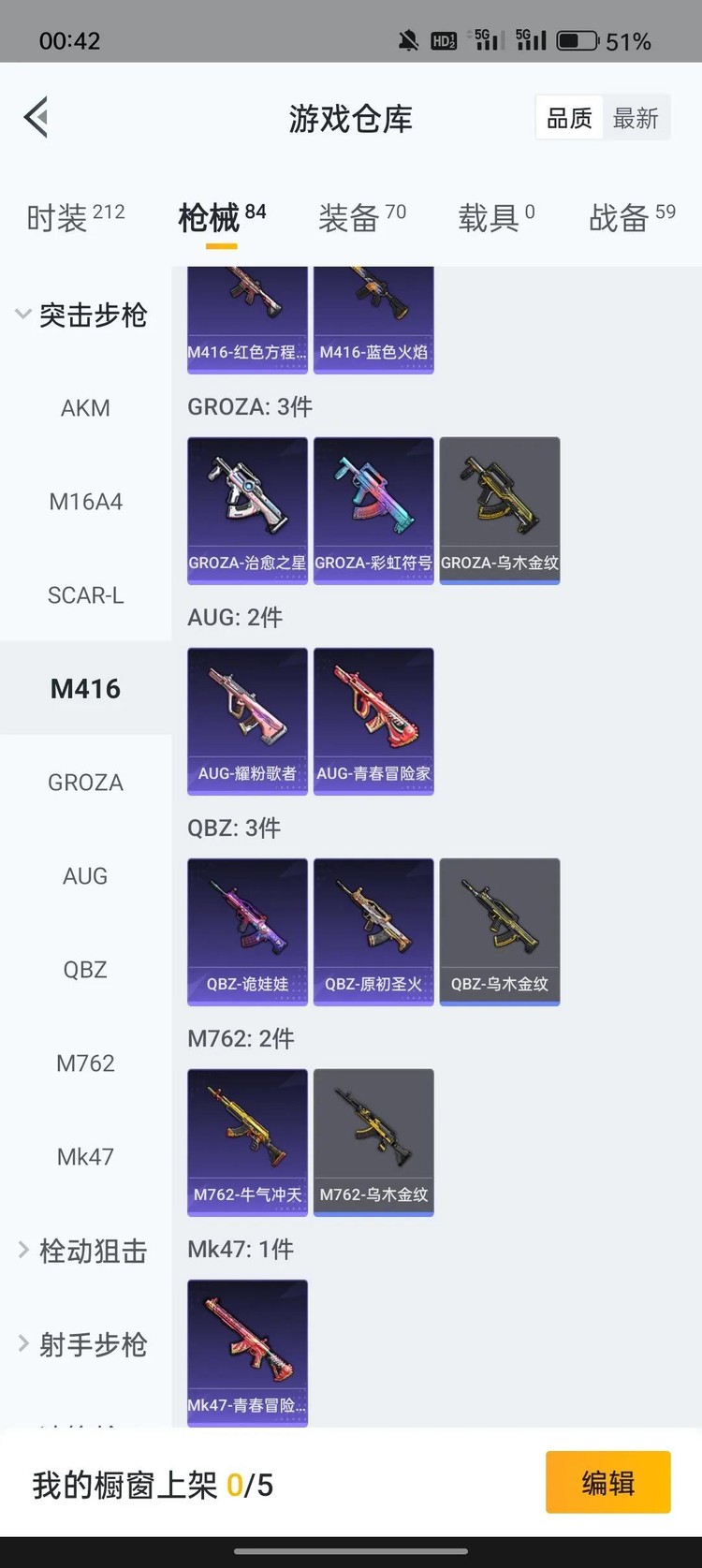Sort the warehouse by 最新
Screen dimensions: 702x1568
click(636, 119)
